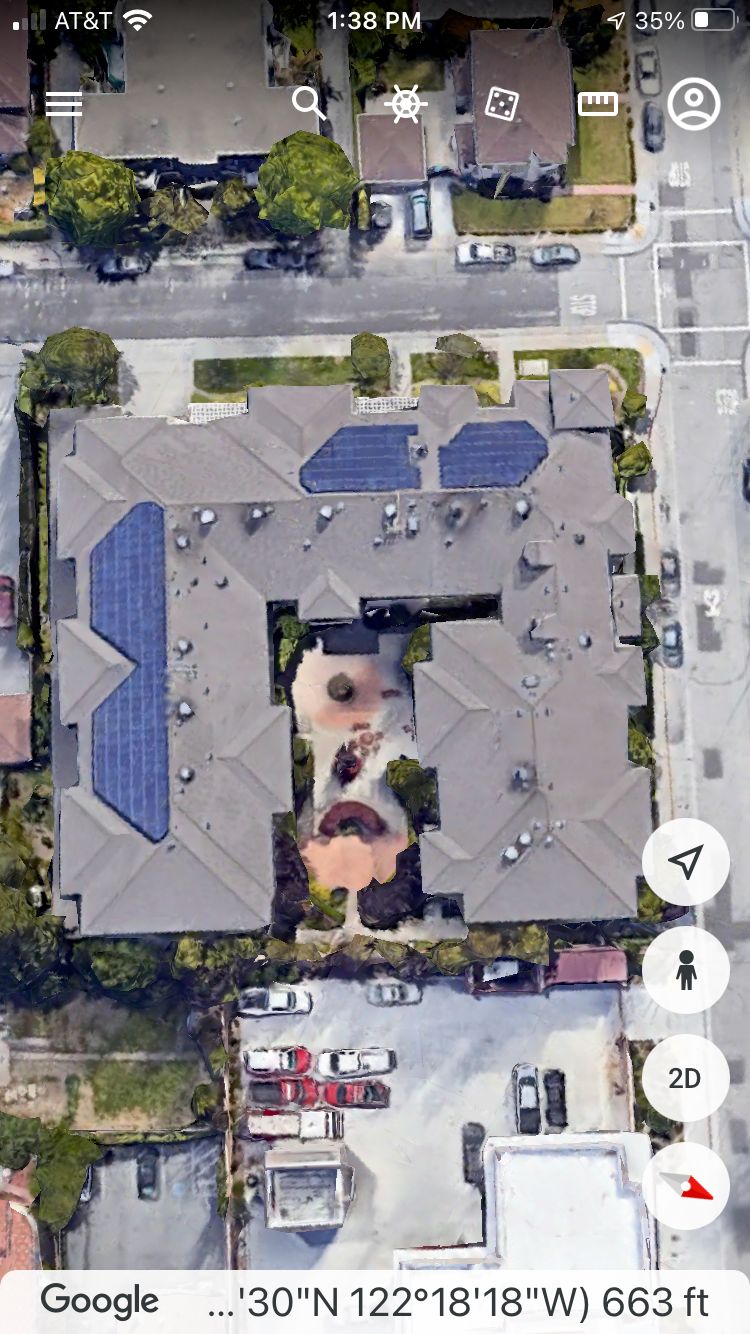Switch the map to 2D view
The height and width of the screenshot is (1334, 750).
[x=685, y=1078]
